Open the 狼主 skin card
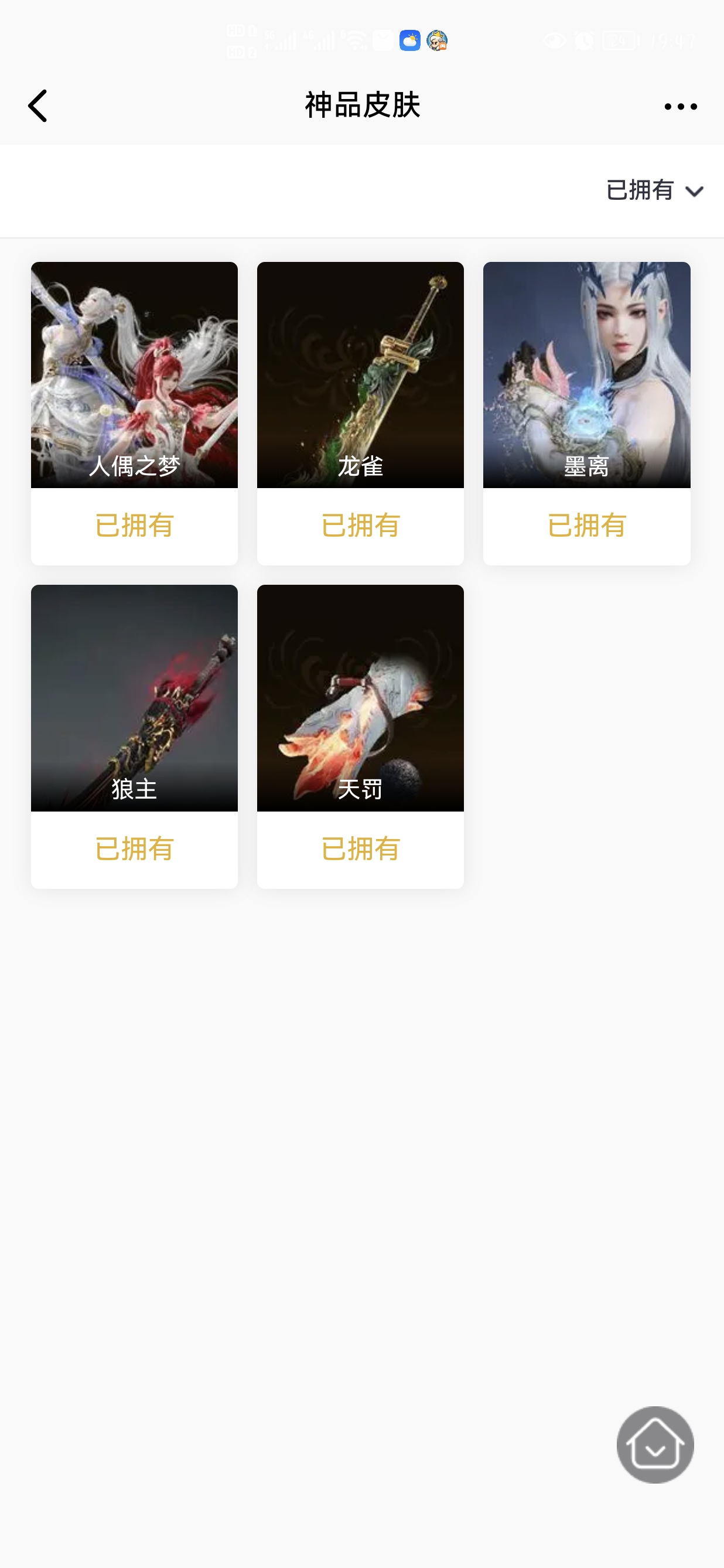 pyautogui.click(x=135, y=698)
